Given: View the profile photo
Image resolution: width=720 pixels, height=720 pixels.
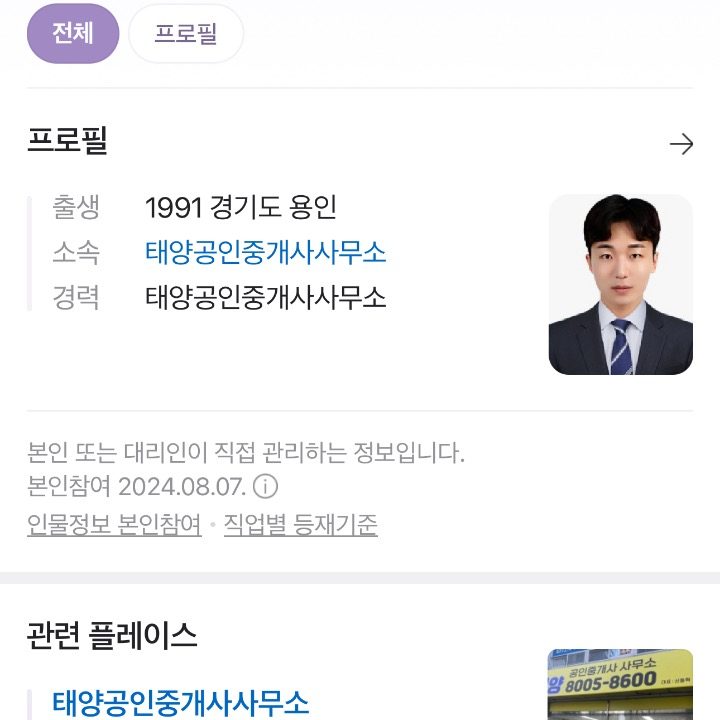Looking at the screenshot, I should (x=620, y=285).
